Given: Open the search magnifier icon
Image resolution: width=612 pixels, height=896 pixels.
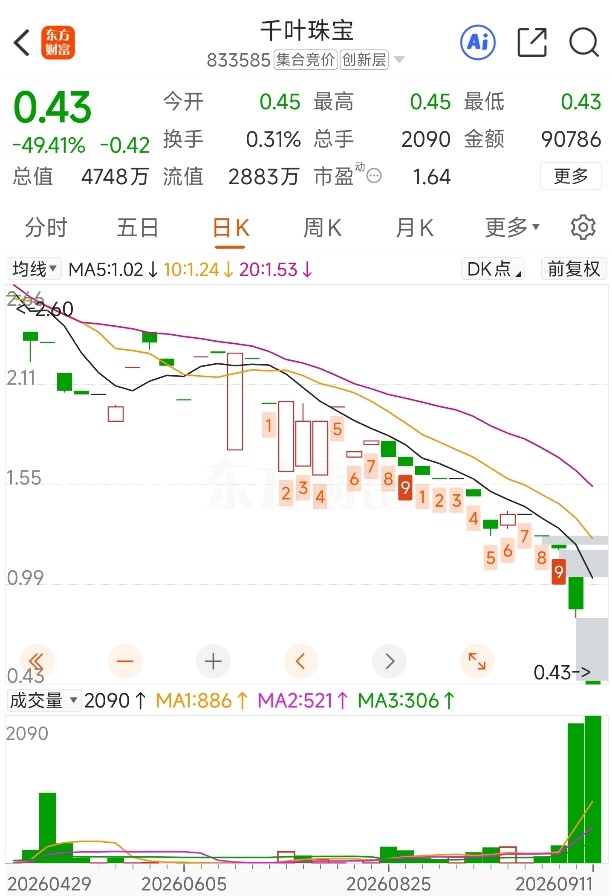Looking at the screenshot, I should coord(584,42).
